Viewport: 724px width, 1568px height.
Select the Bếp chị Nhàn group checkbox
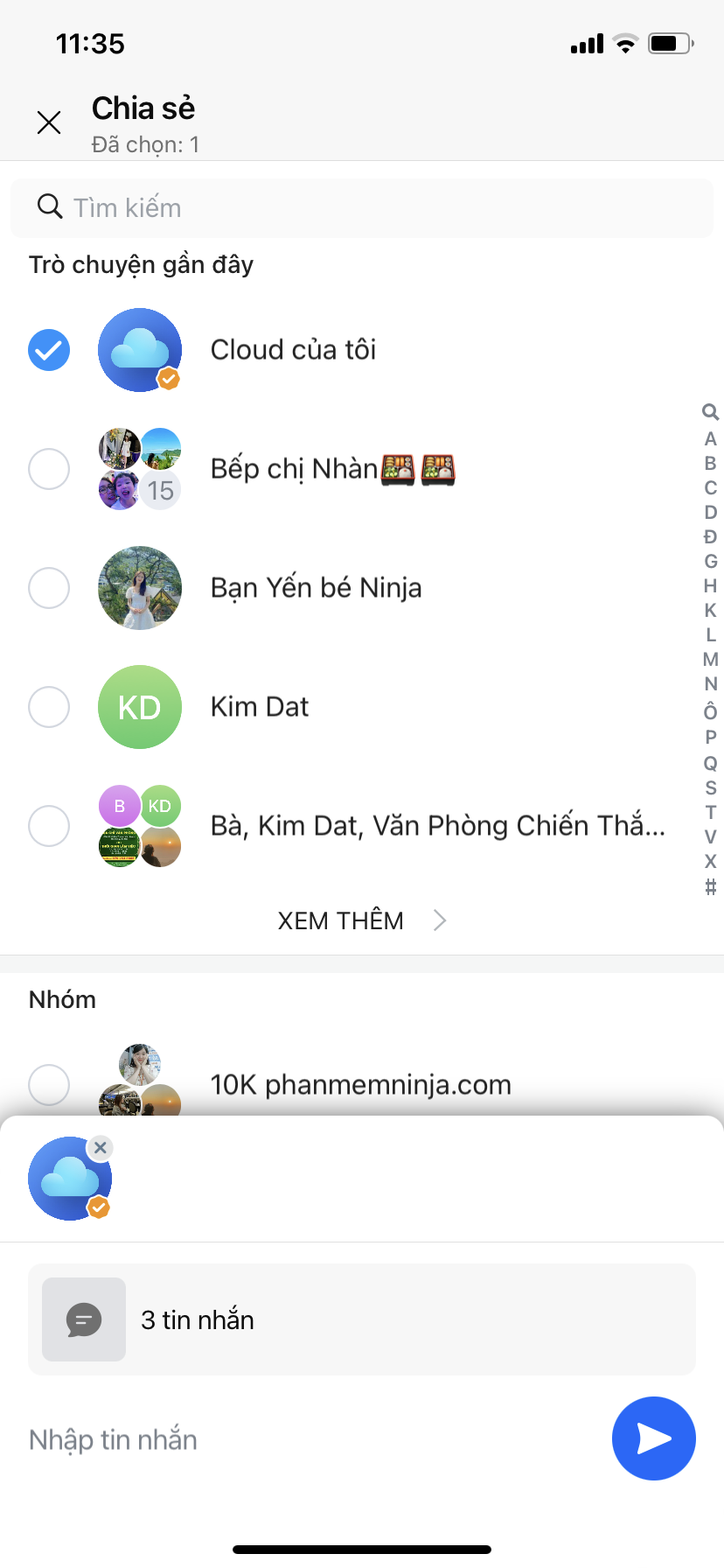[x=49, y=468]
